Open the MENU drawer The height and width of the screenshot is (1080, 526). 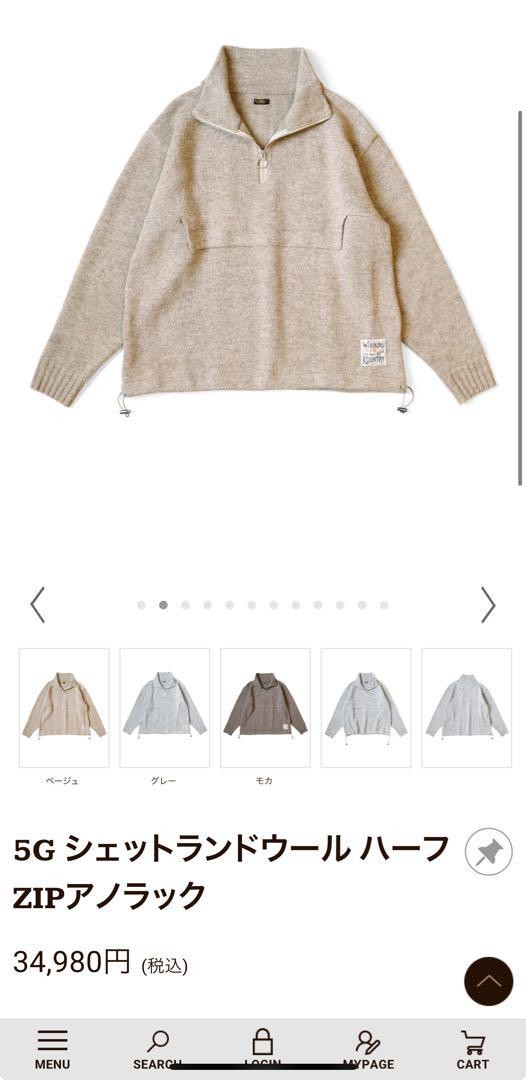[52, 1050]
